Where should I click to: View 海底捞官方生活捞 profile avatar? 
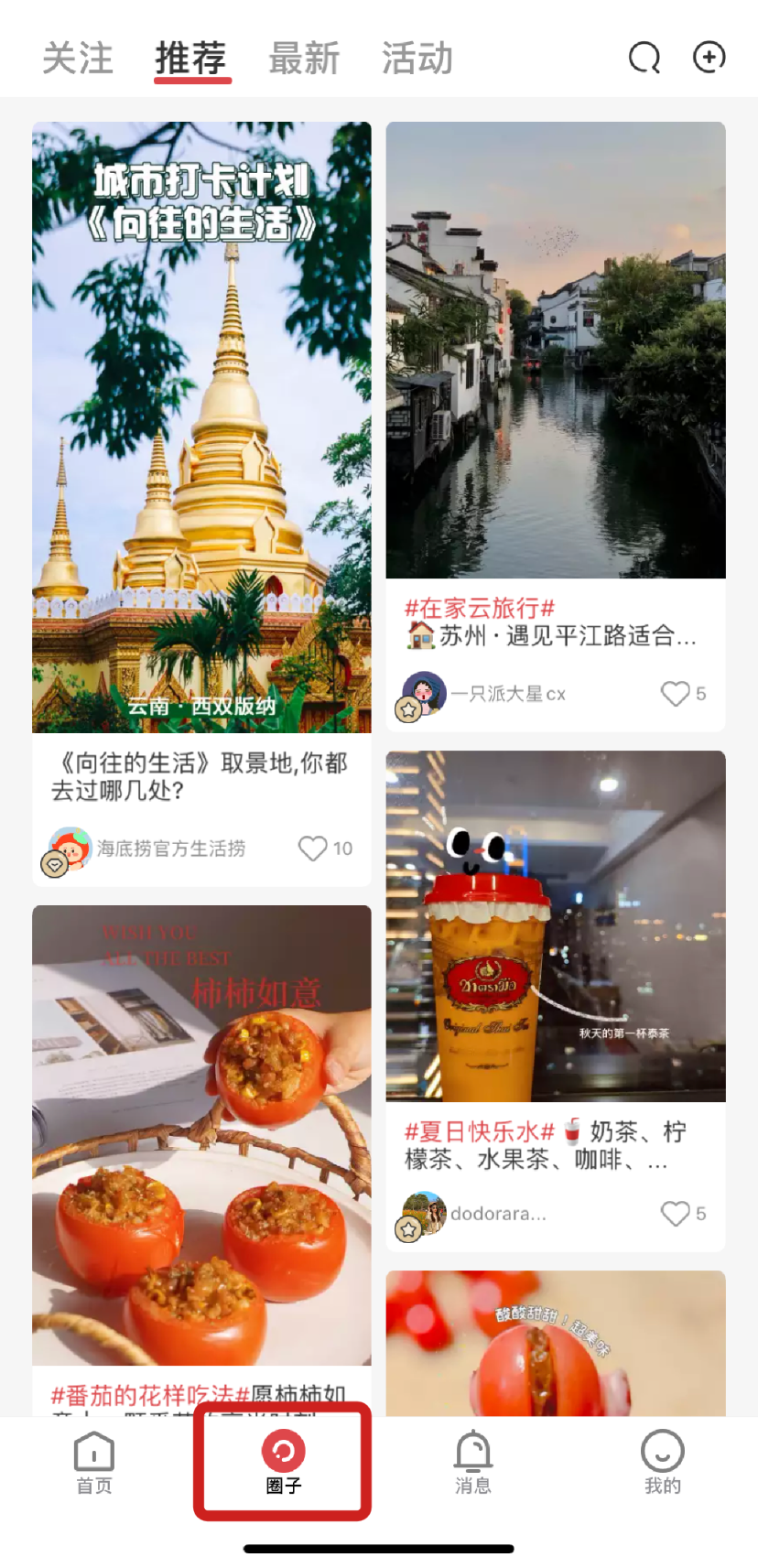point(70,849)
